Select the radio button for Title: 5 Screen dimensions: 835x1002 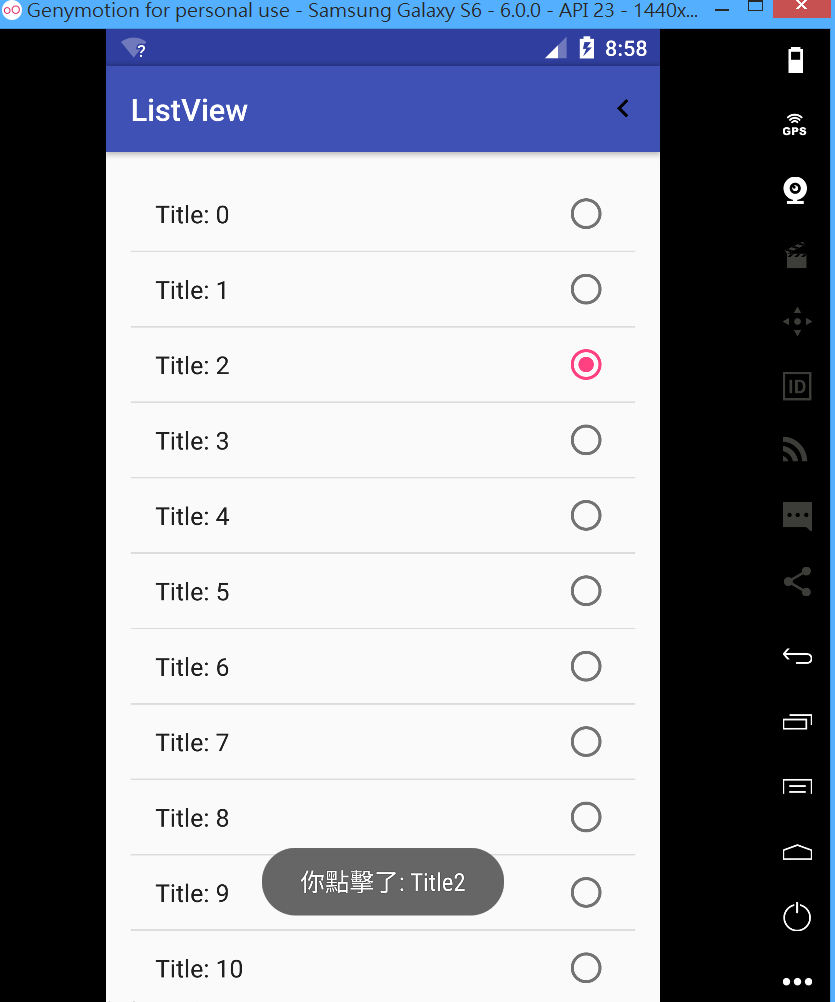[x=586, y=590]
